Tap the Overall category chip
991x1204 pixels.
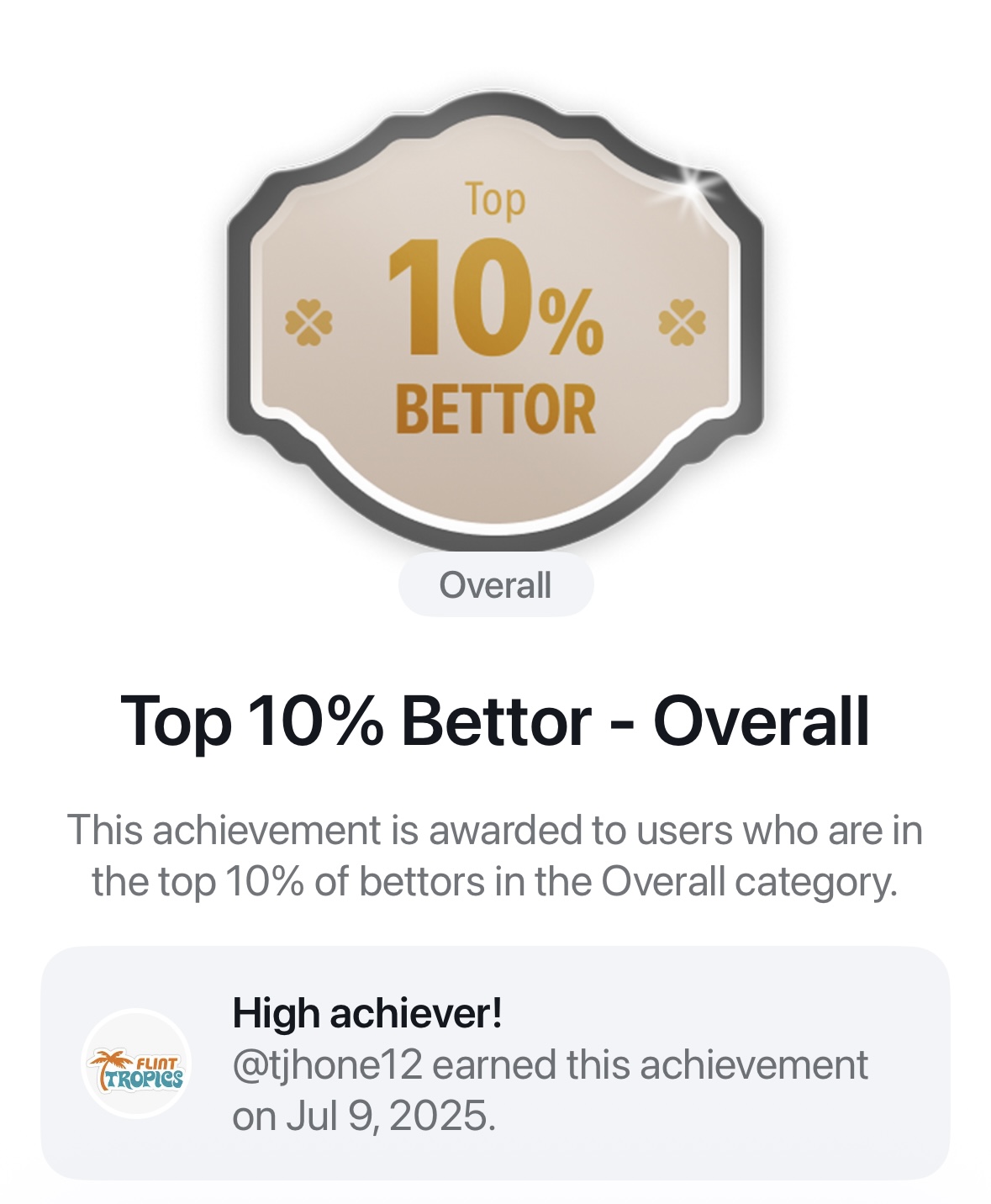(495, 585)
